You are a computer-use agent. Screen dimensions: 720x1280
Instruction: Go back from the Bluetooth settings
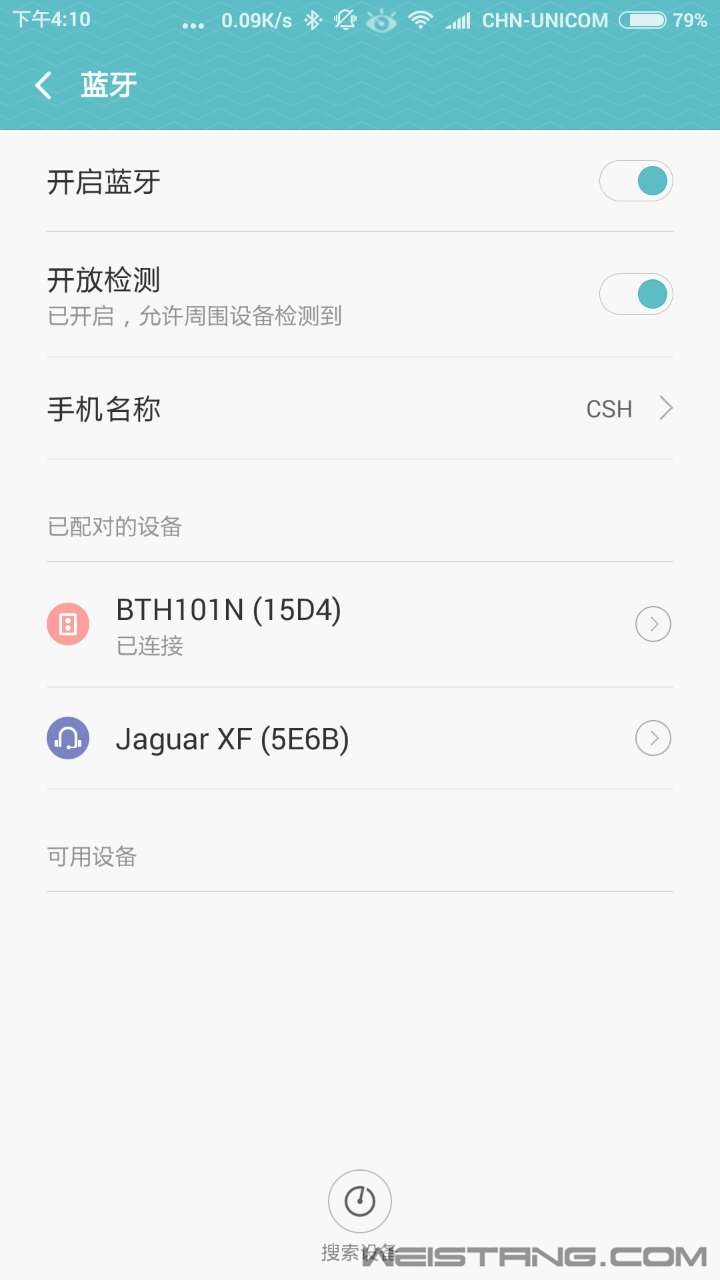coord(43,85)
